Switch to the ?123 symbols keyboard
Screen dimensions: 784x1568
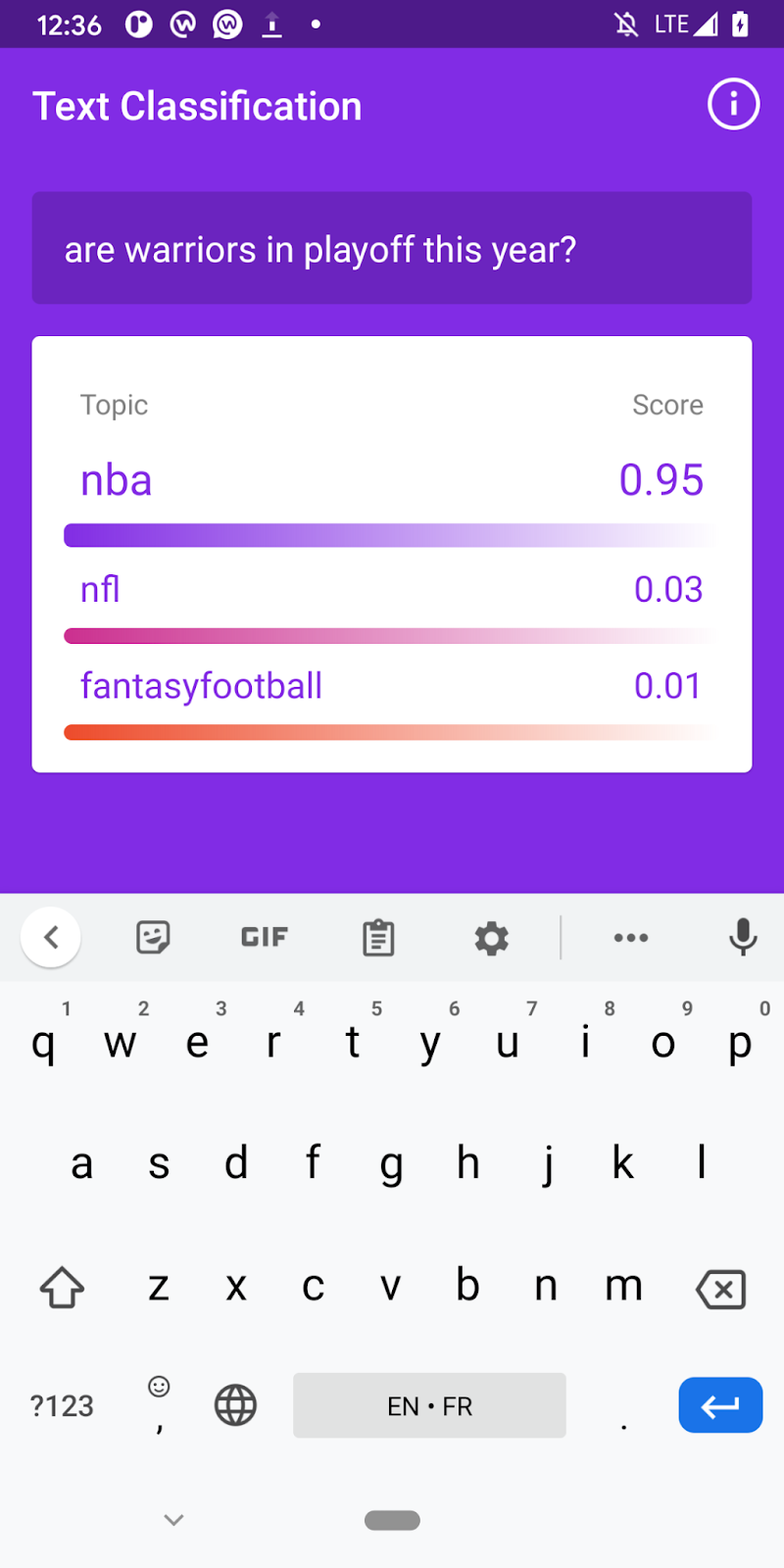click(x=62, y=1405)
